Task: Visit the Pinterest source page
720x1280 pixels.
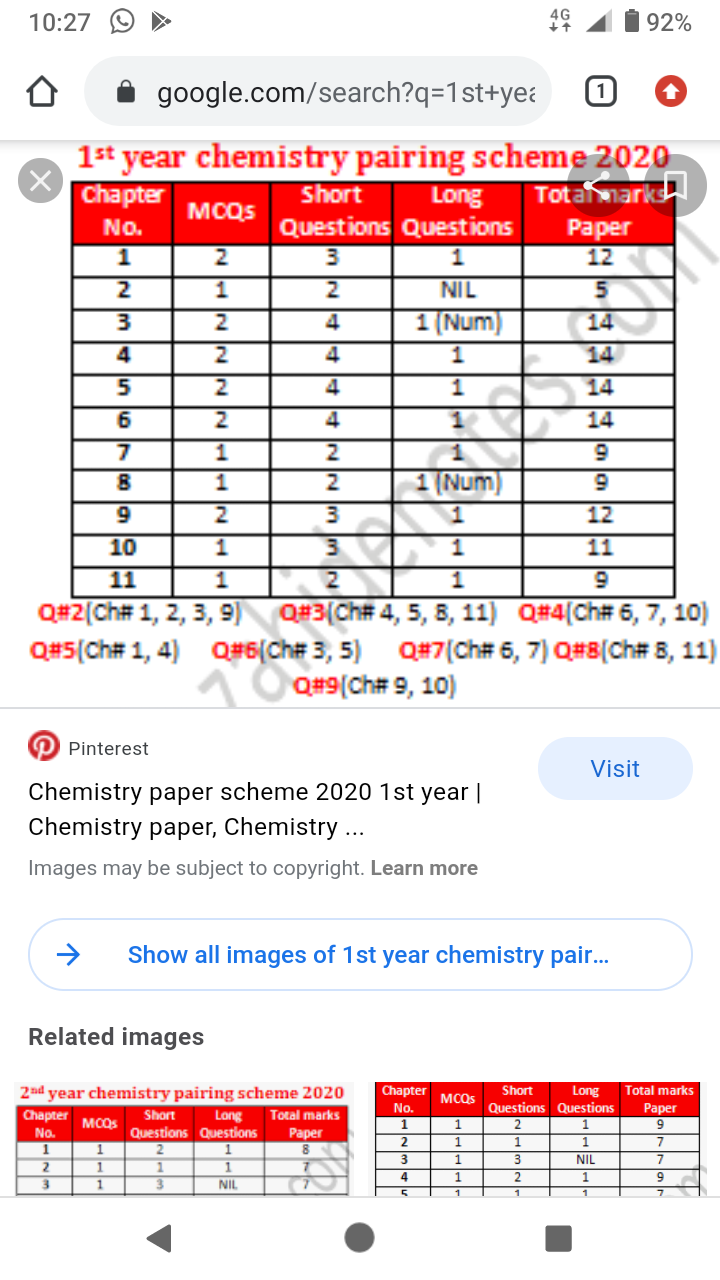Action: coord(615,769)
